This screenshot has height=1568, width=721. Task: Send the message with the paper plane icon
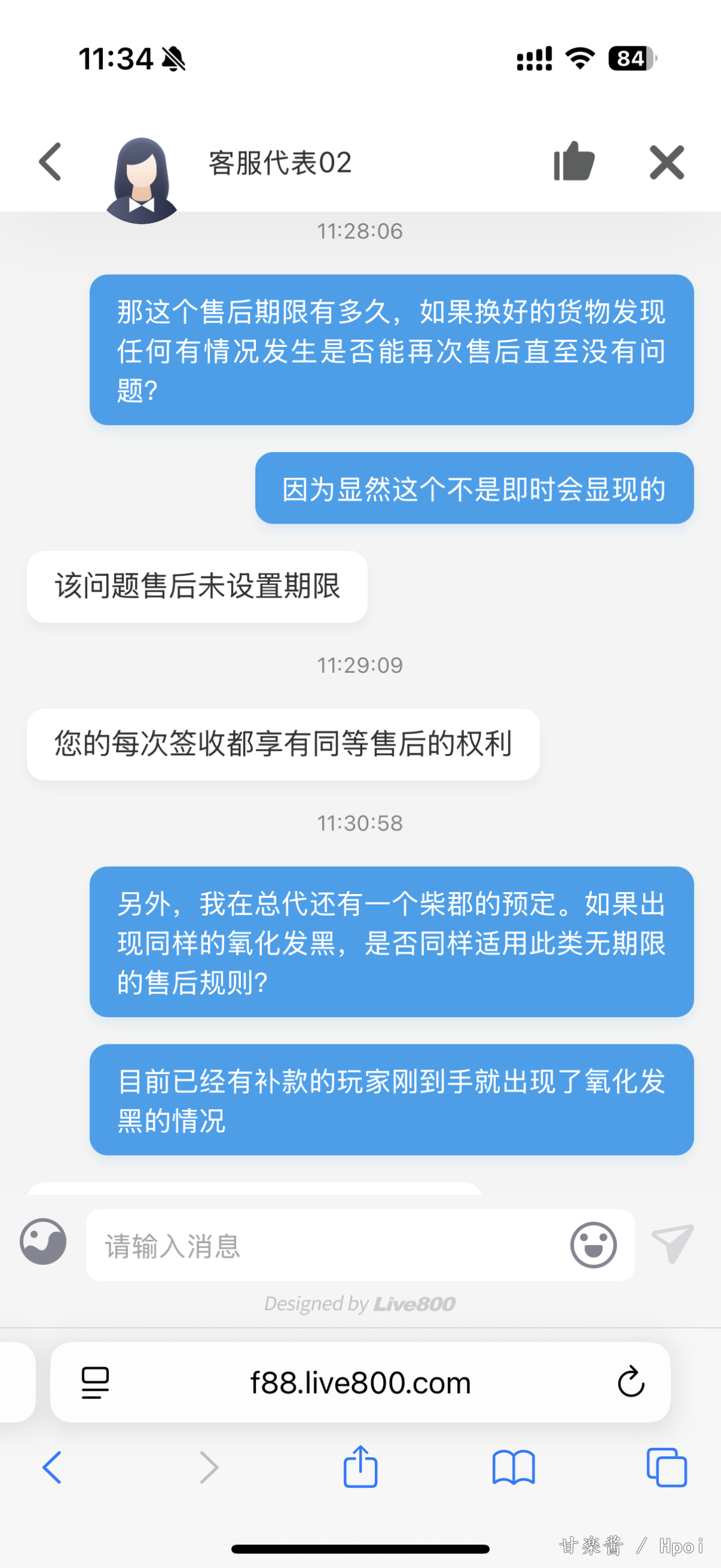[672, 1243]
